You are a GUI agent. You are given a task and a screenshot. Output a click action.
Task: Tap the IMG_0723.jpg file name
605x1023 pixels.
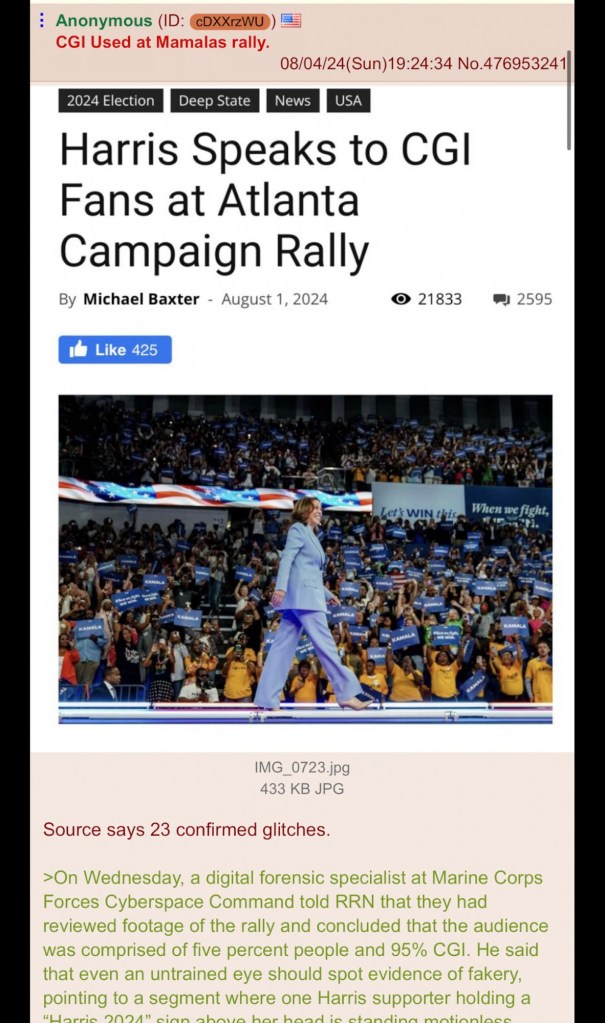pyautogui.click(x=301, y=768)
